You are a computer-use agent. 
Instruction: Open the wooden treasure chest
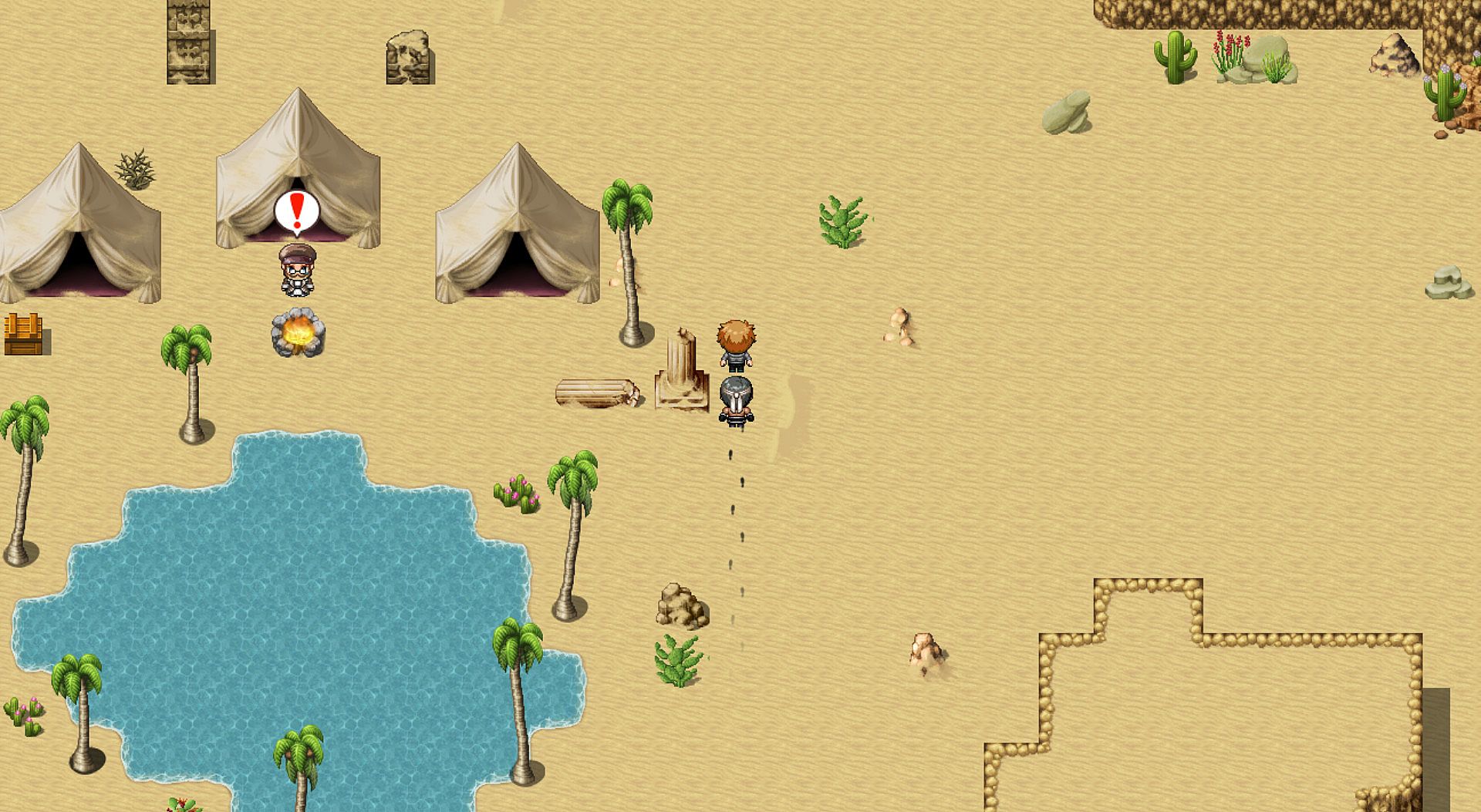[24, 334]
